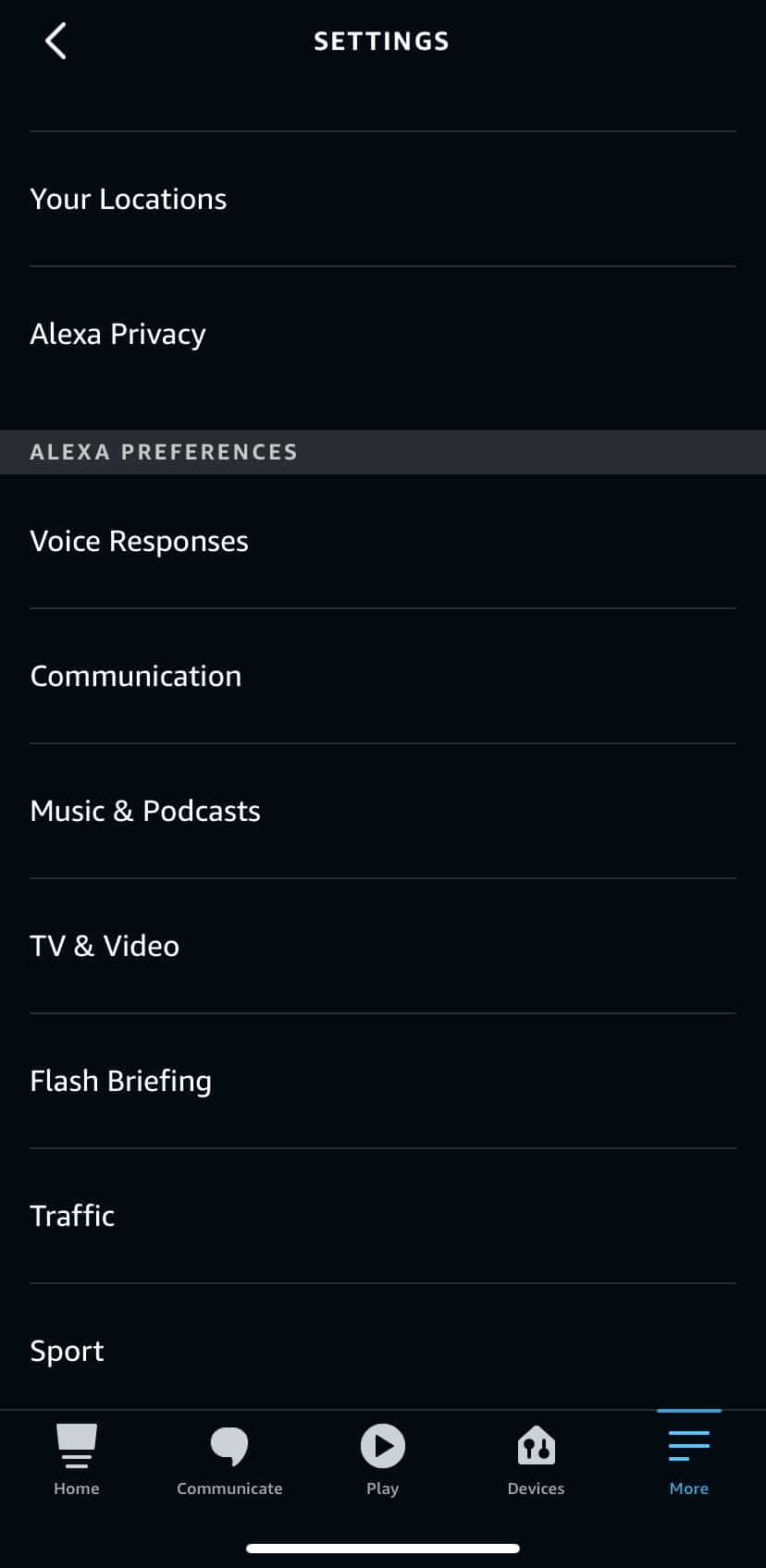Select TV & Video option
Image resolution: width=766 pixels, height=1568 pixels.
pos(105,946)
